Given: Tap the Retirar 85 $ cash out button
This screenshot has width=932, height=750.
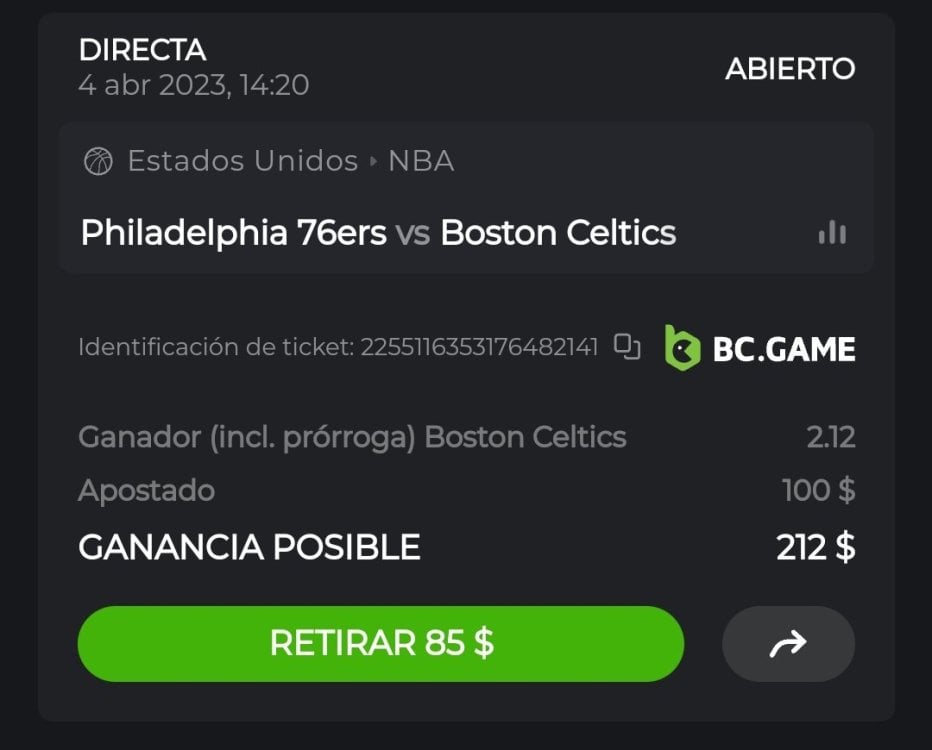Looking at the screenshot, I should pyautogui.click(x=380, y=644).
